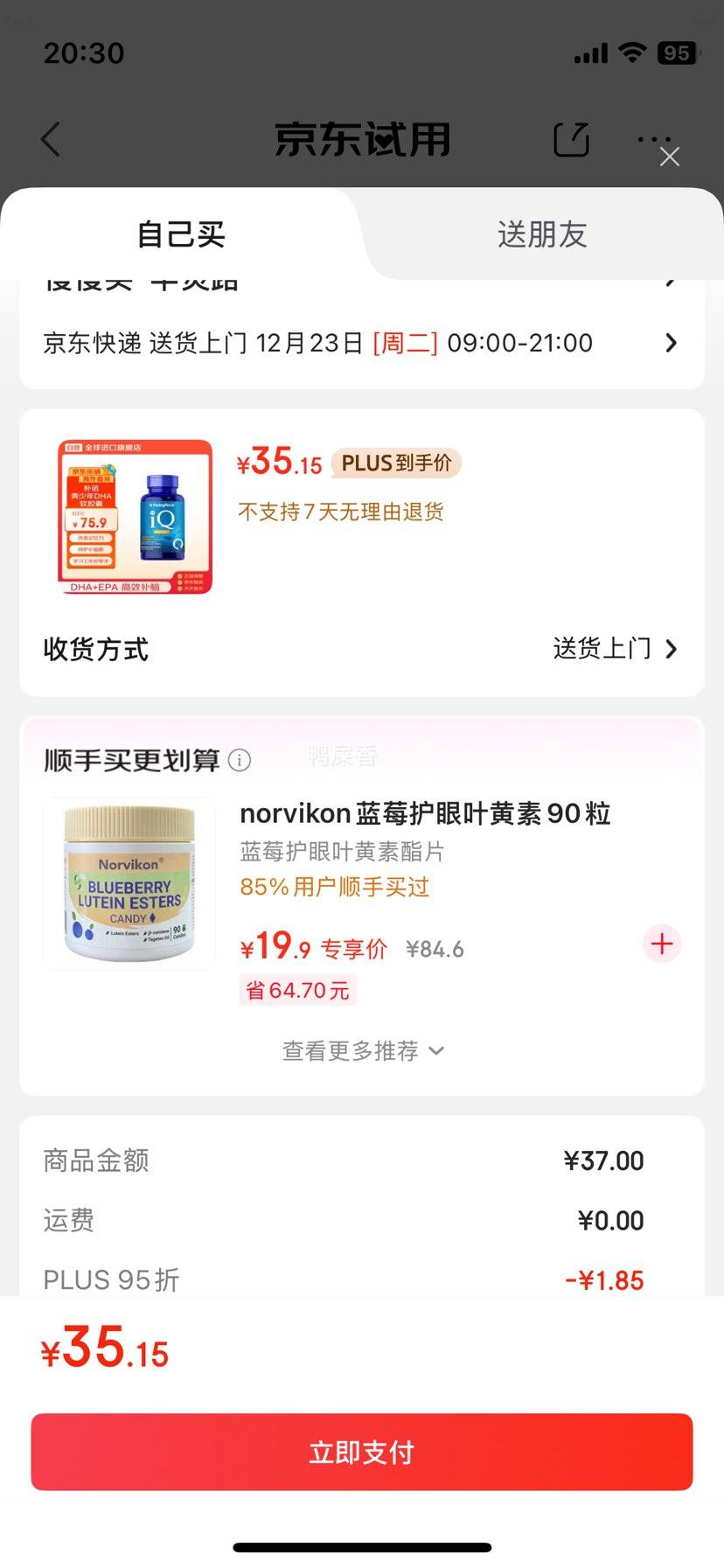Open the share icon in the title bar
Screen dimensions: 724x1568
click(571, 139)
